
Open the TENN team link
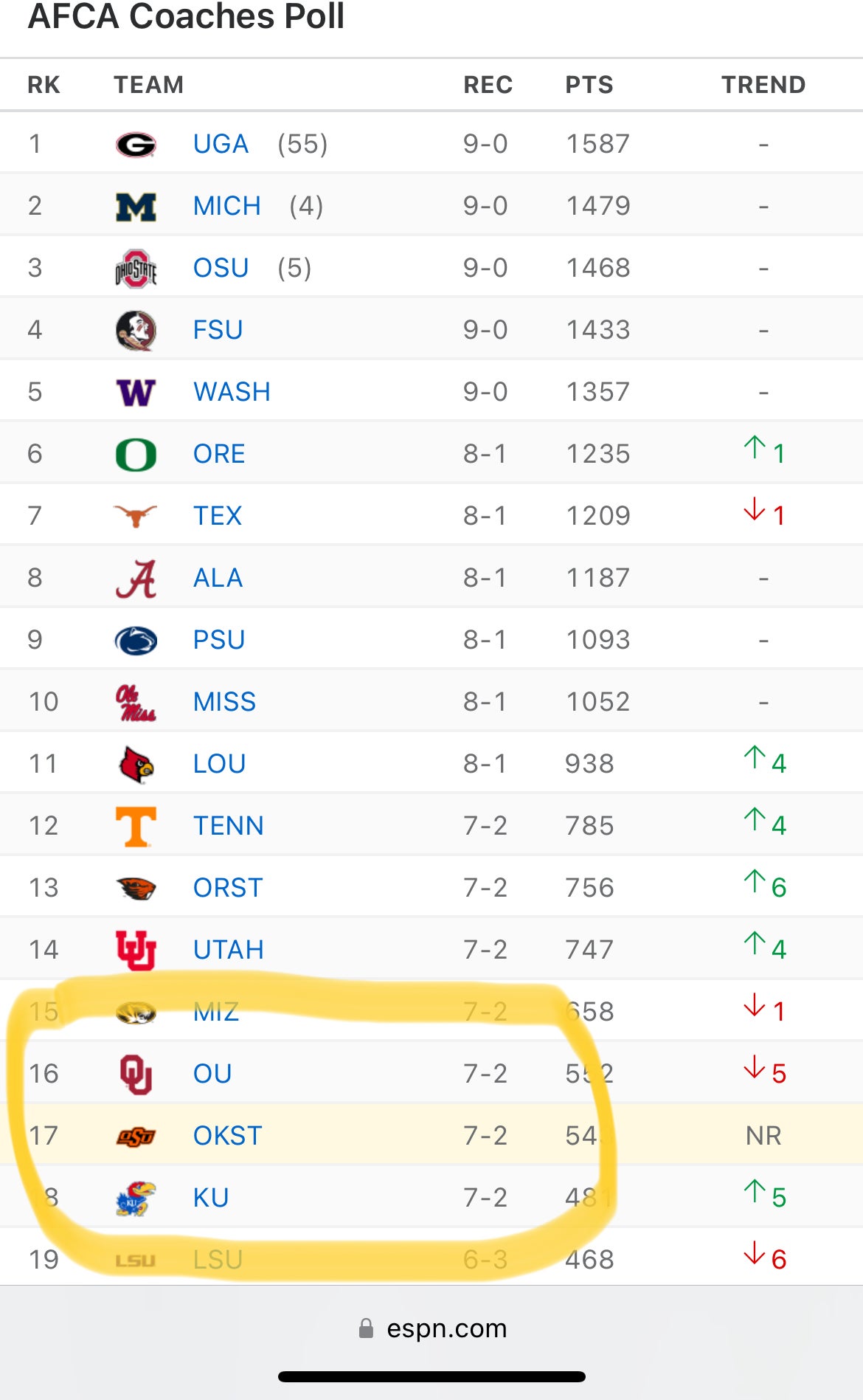pos(229,825)
